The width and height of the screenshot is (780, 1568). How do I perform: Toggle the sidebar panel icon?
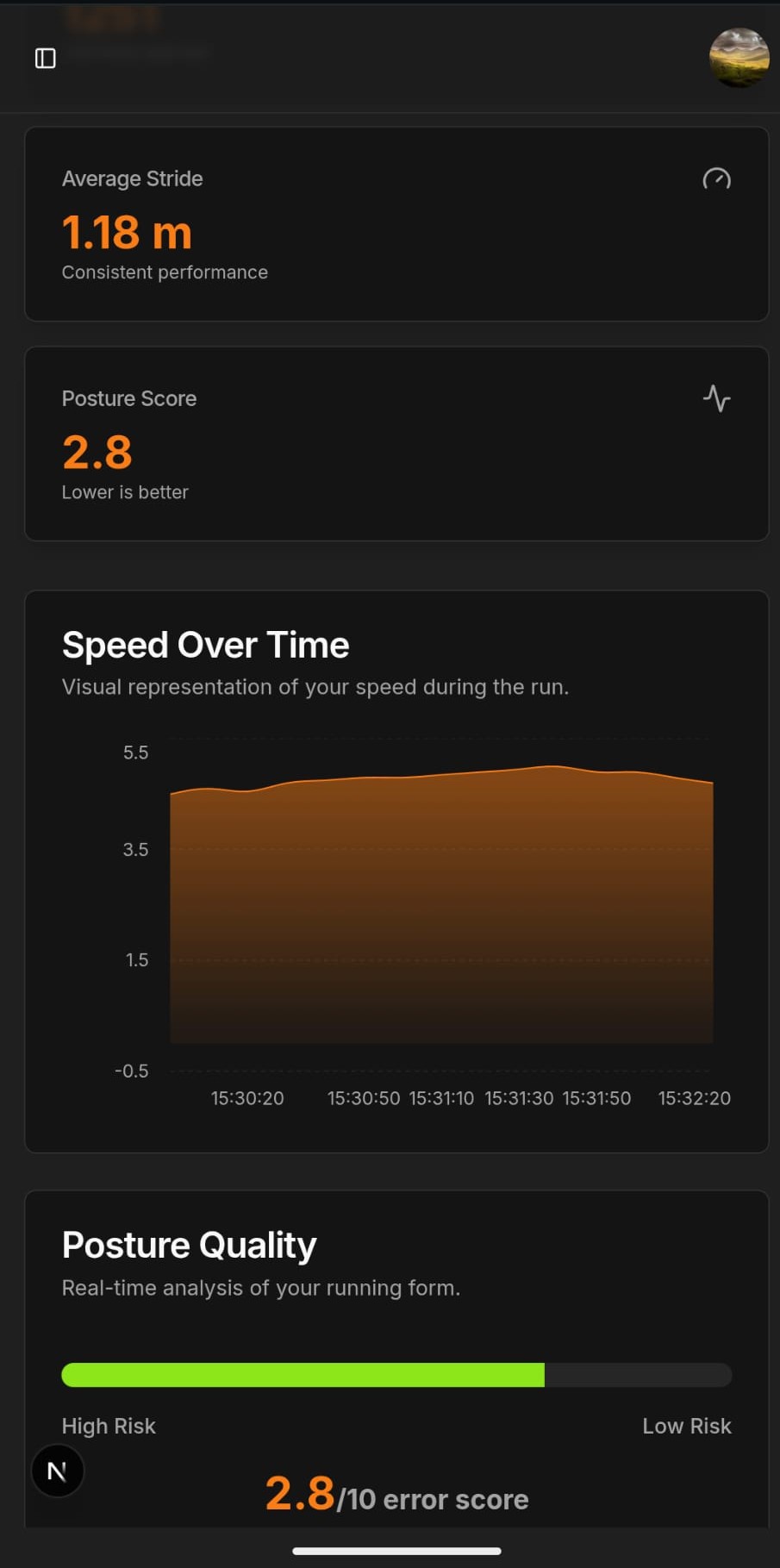pos(45,59)
